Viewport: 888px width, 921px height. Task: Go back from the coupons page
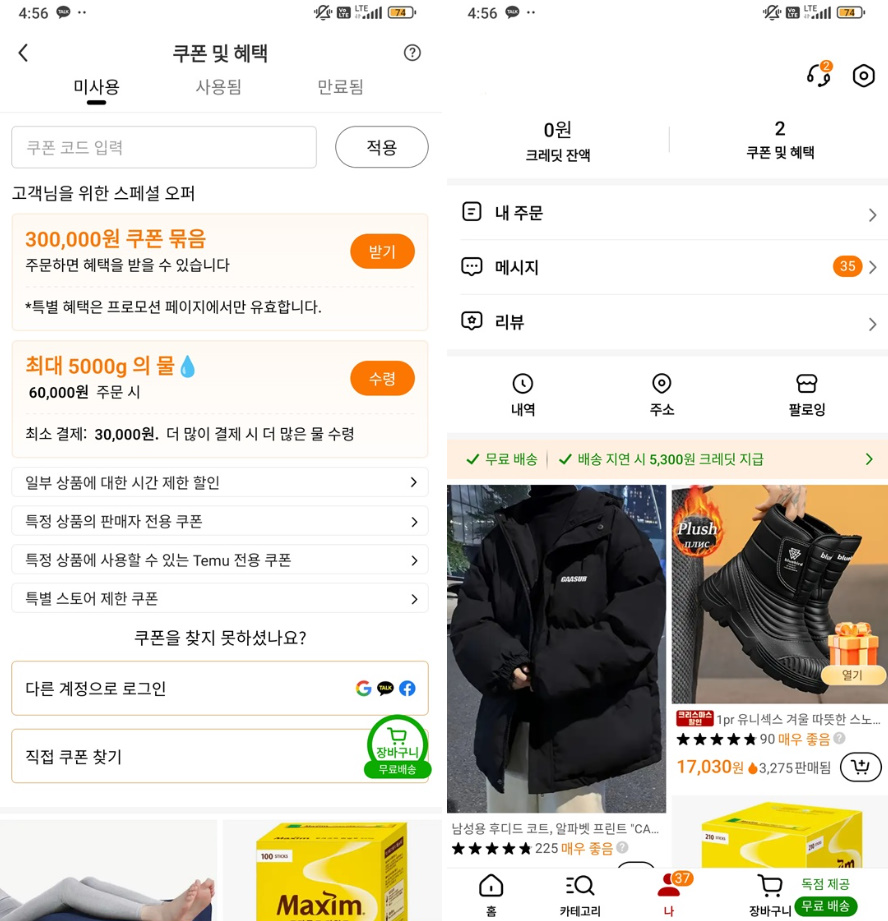point(23,53)
